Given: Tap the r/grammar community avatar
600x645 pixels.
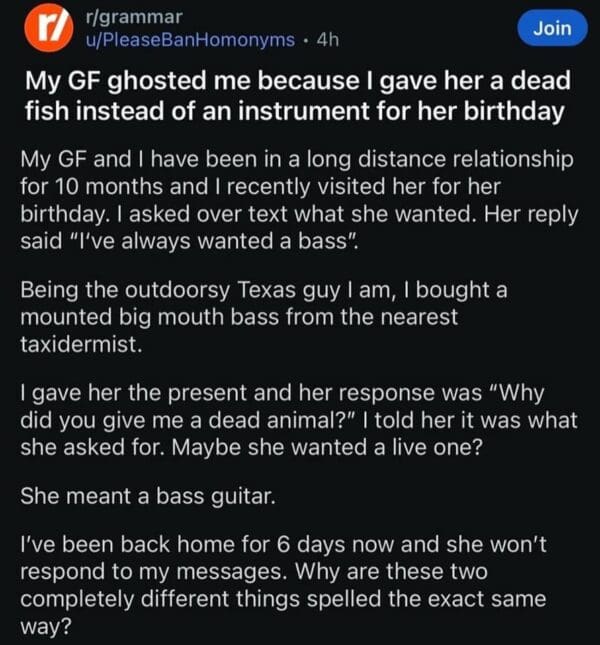Looking at the screenshot, I should point(42,29).
